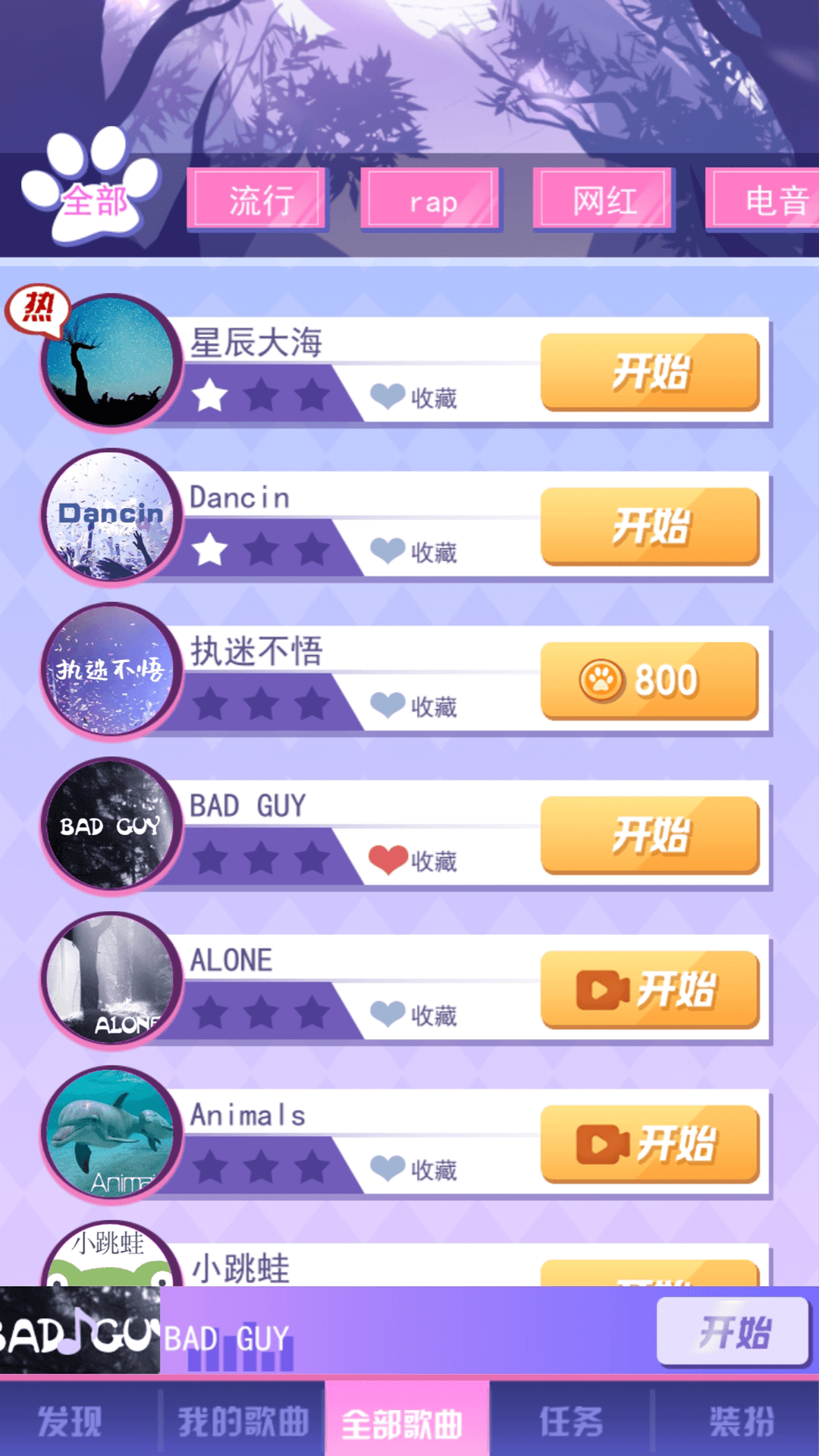
Task: Open the 装扮 tab
Action: [740, 1421]
